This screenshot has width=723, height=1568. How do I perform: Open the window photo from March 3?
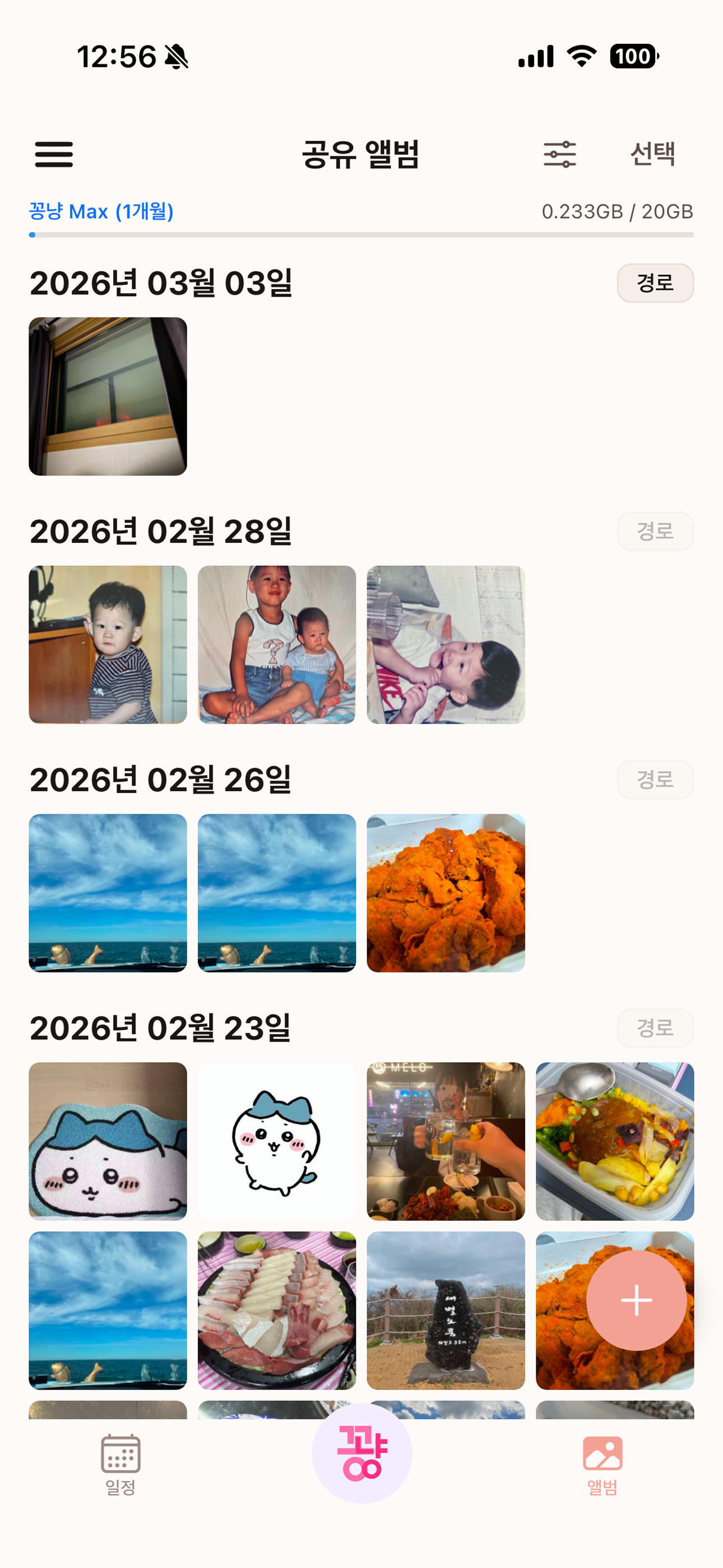(x=108, y=396)
